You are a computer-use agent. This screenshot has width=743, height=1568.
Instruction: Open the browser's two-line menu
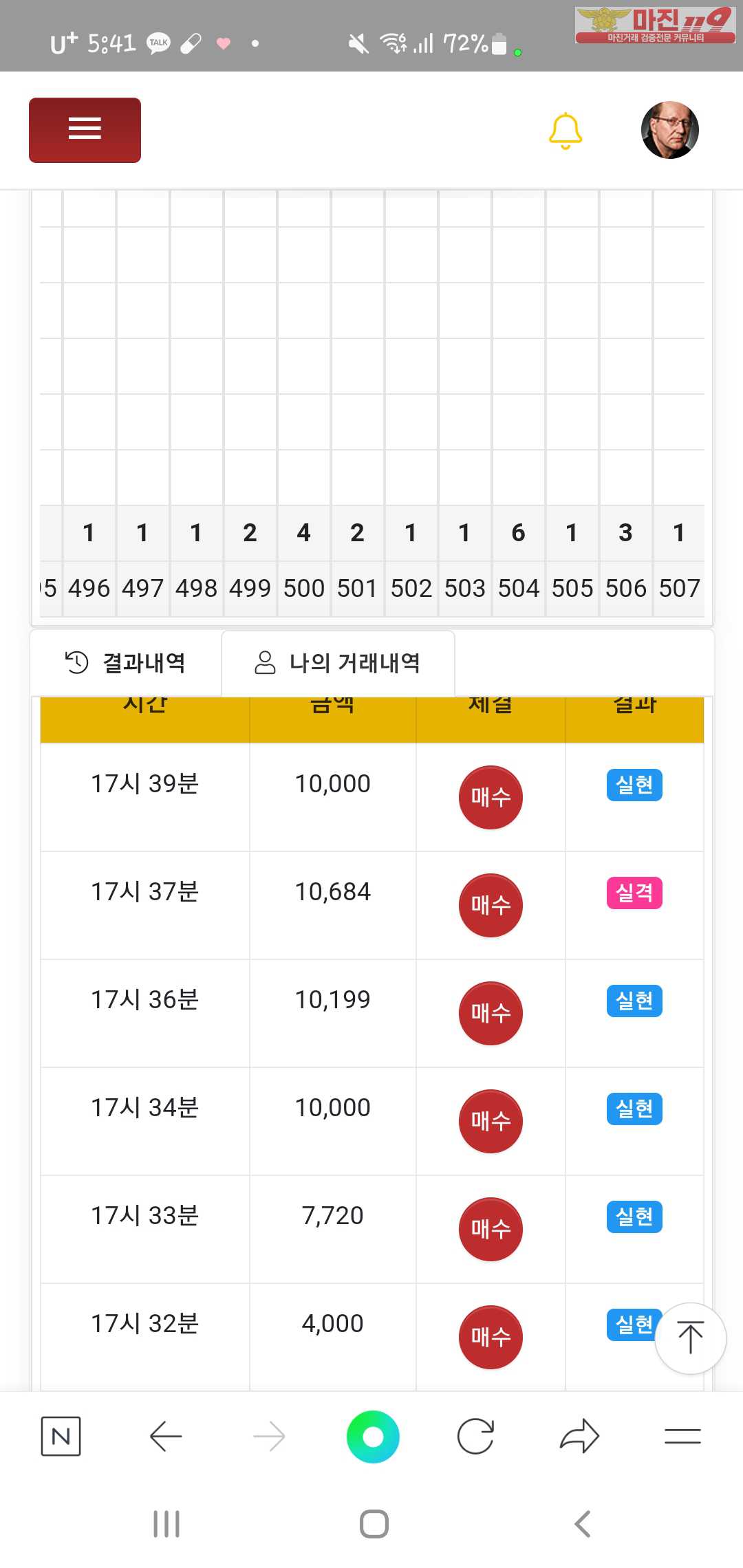682,1436
